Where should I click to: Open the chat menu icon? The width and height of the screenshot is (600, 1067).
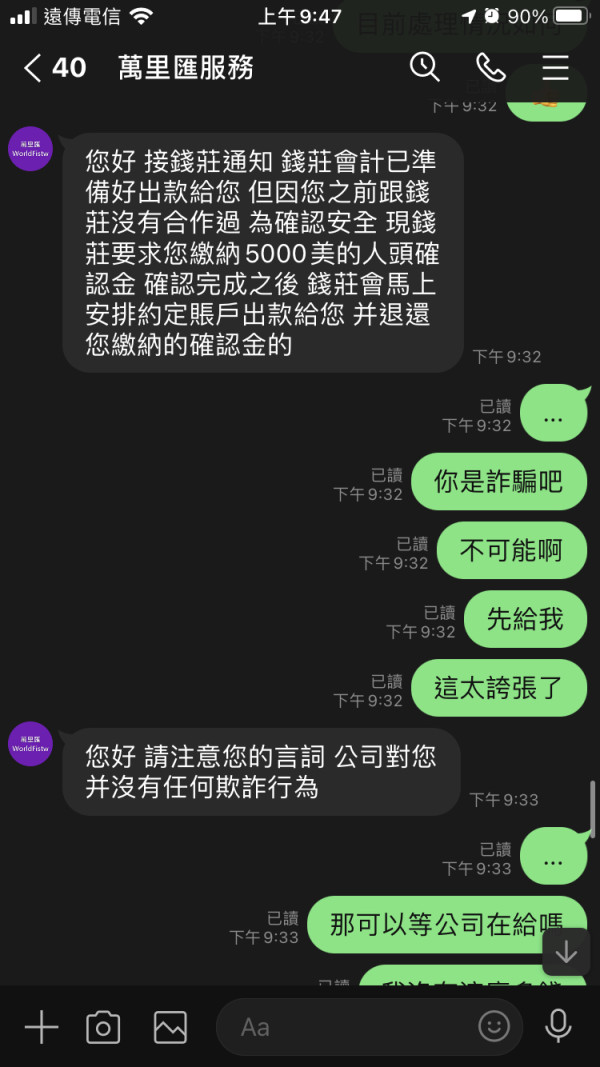555,67
